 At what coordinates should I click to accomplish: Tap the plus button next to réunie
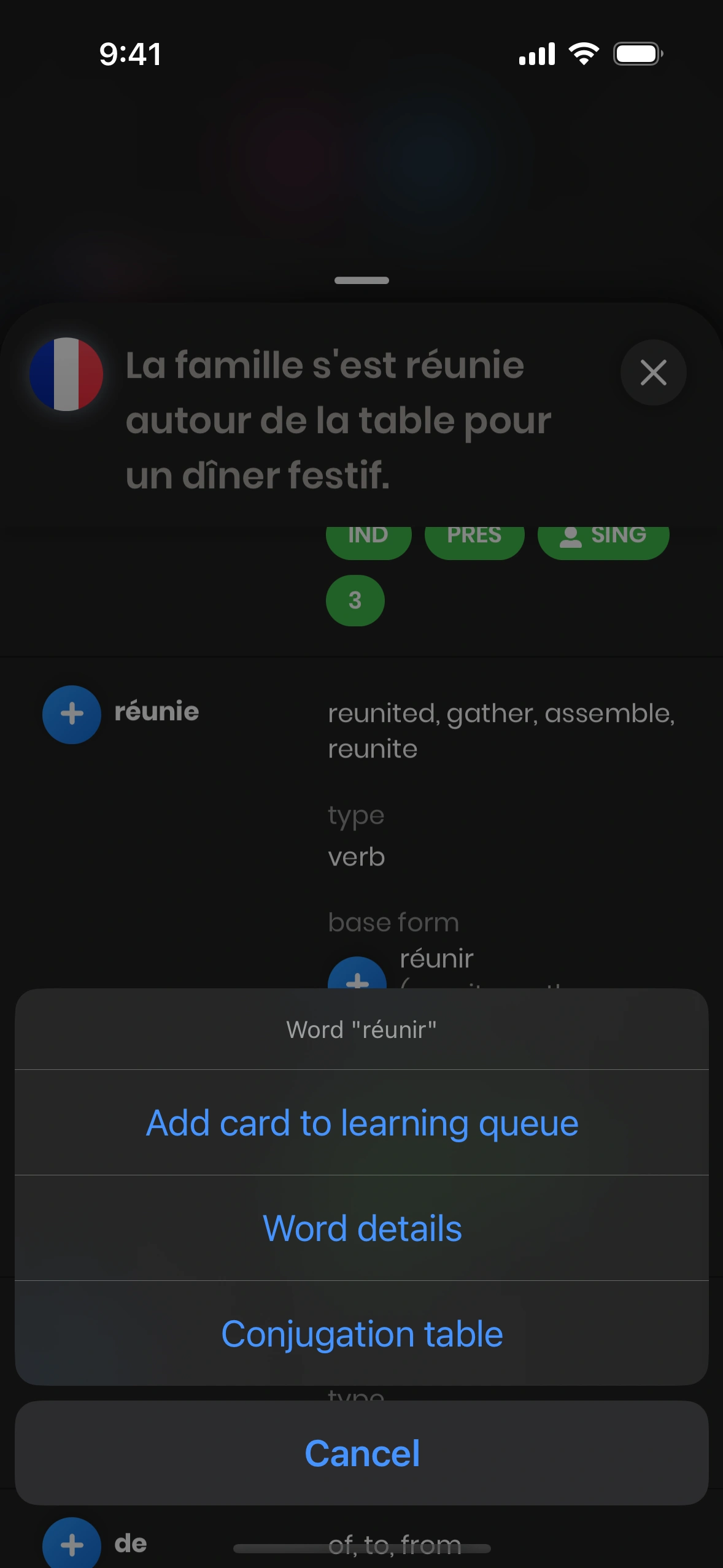[x=72, y=714]
